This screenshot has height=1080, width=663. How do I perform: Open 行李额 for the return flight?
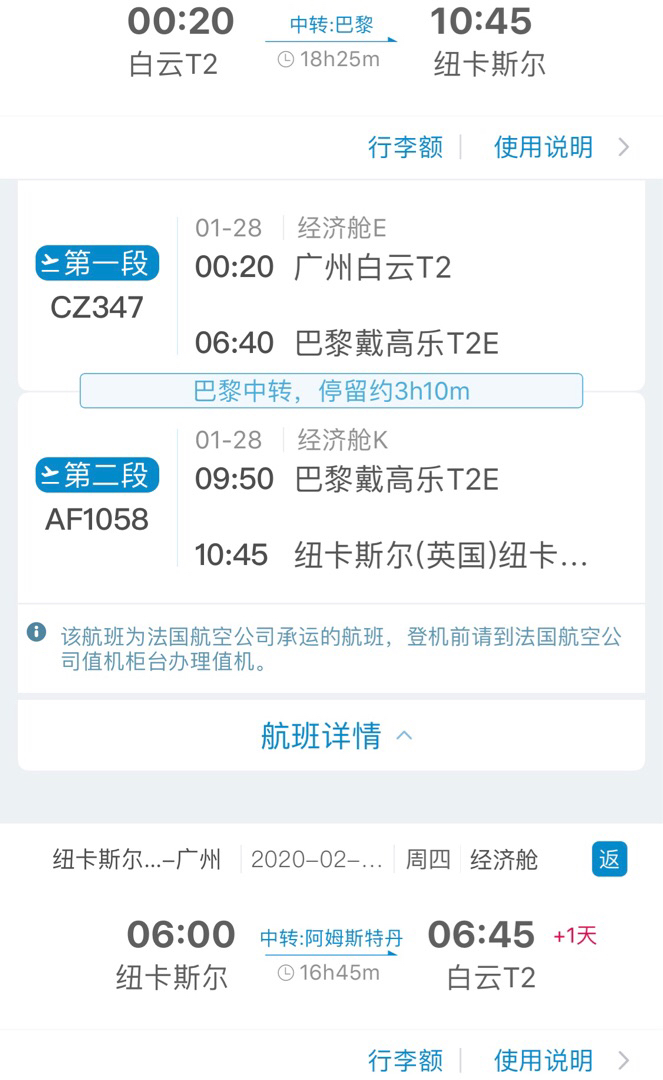405,1060
